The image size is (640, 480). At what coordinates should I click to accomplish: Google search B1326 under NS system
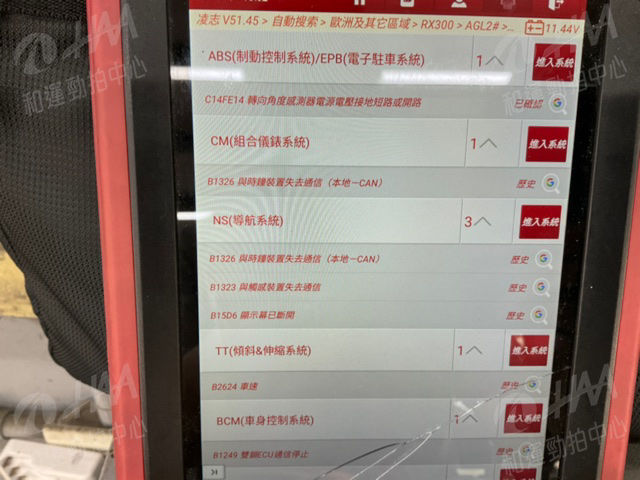(543, 258)
